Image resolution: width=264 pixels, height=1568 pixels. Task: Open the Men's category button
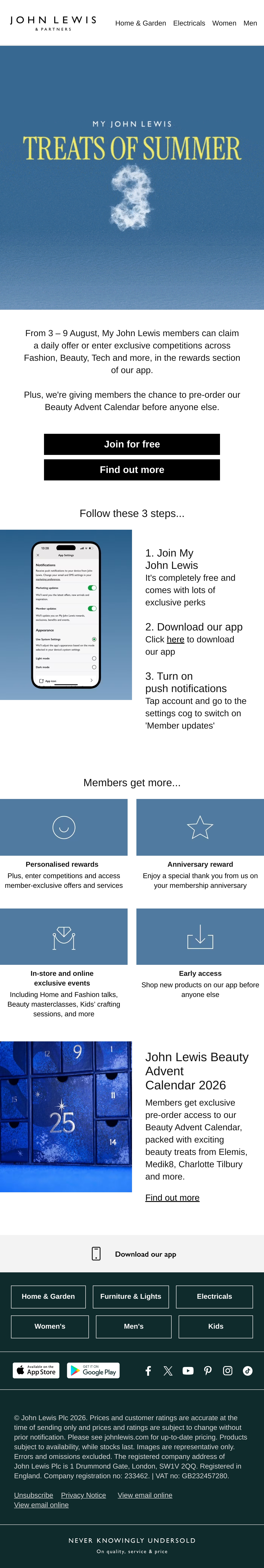(x=134, y=1326)
